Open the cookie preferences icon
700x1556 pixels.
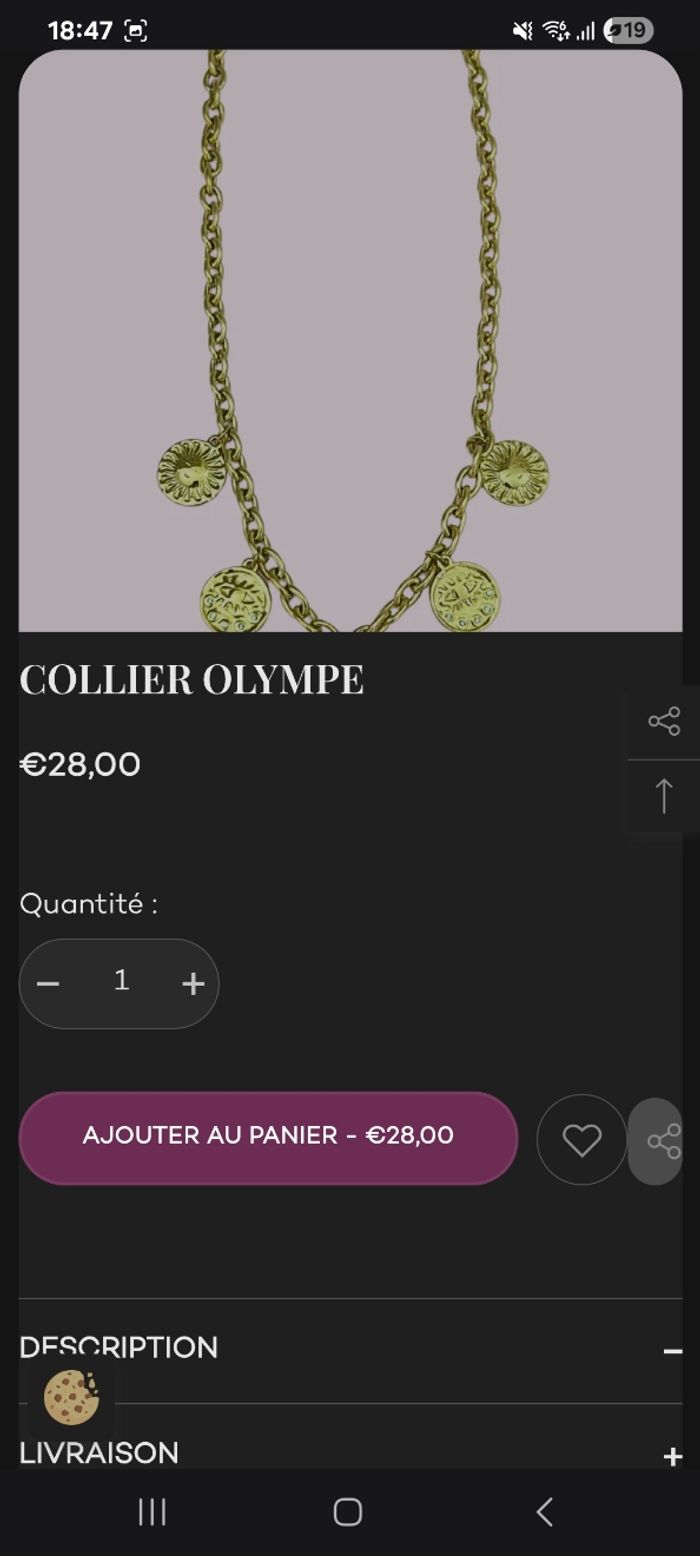[x=71, y=1396]
